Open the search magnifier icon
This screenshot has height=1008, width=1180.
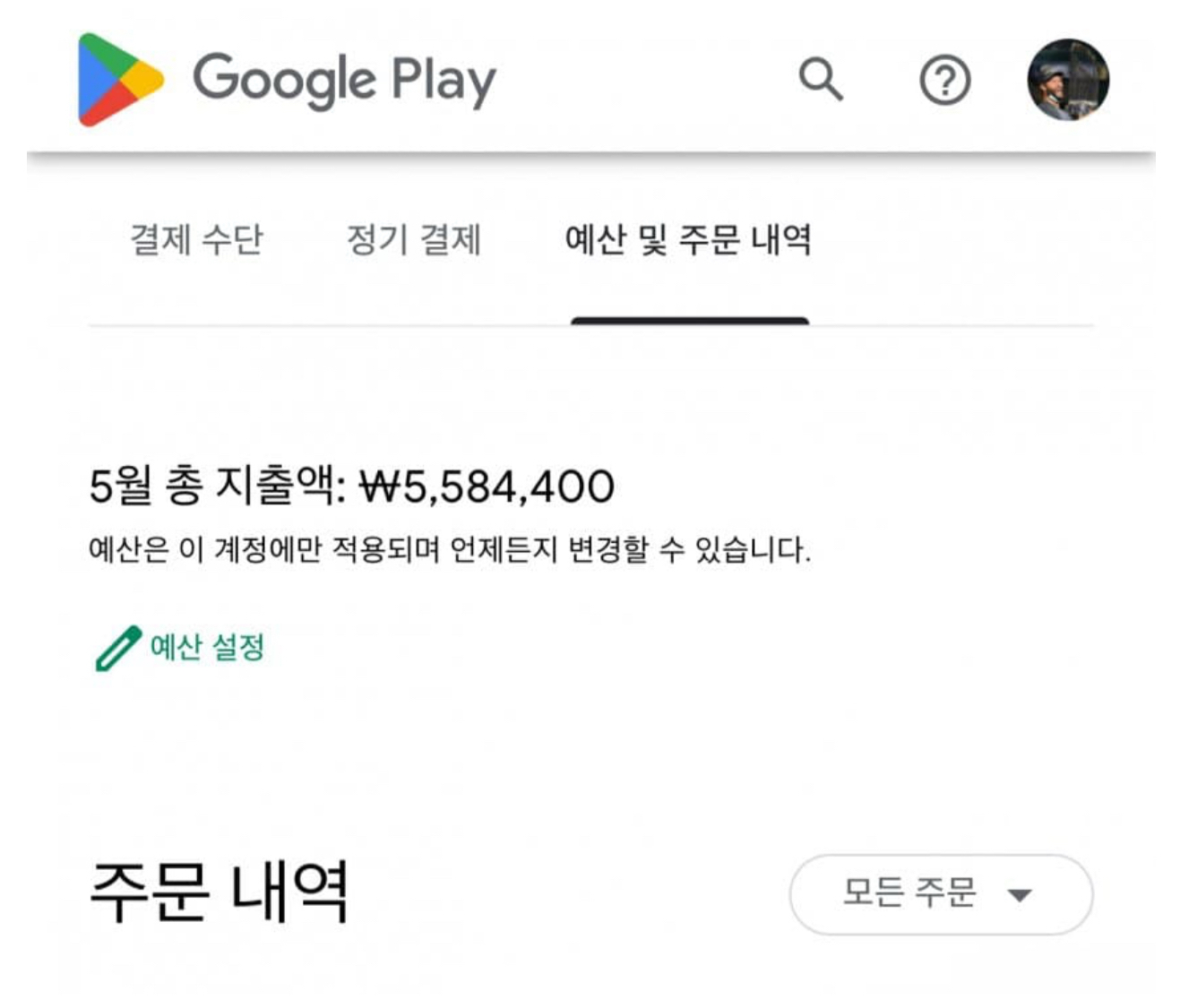821,80
